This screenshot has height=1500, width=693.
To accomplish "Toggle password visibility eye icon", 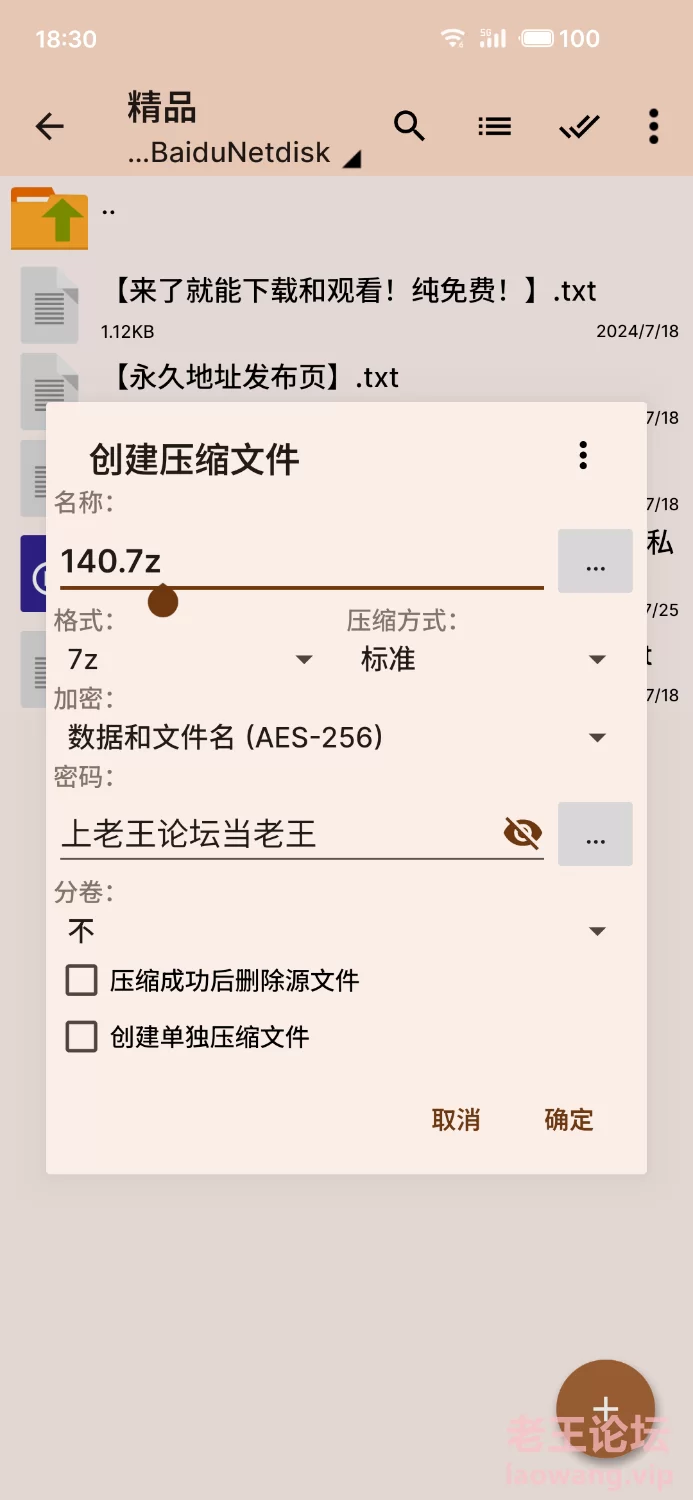I will point(522,832).
